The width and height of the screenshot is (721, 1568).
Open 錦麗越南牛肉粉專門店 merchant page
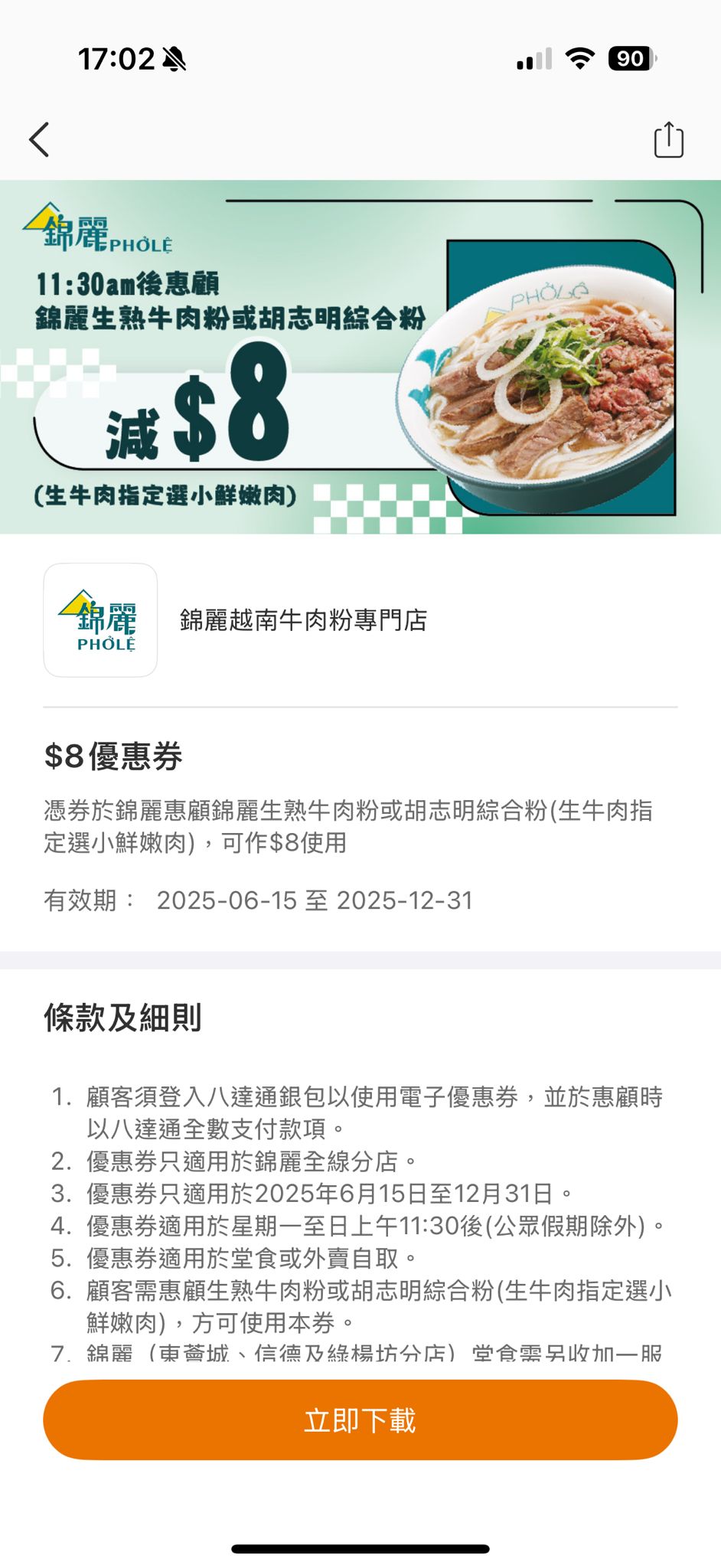tap(302, 621)
